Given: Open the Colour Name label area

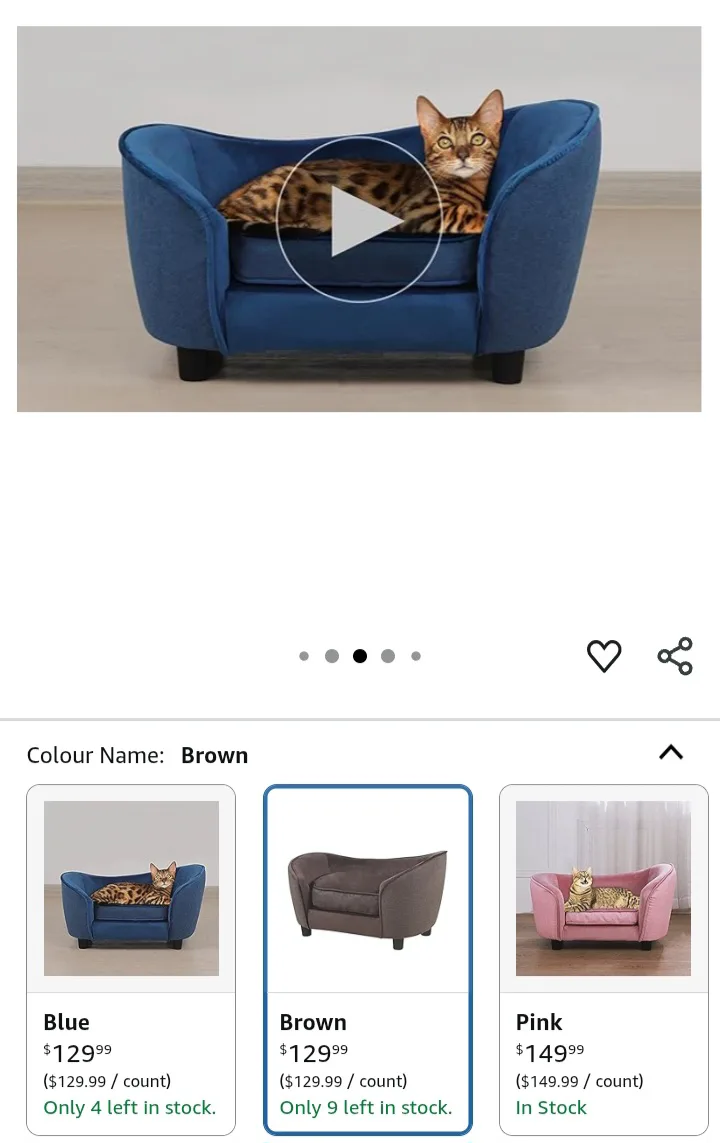Looking at the screenshot, I should coord(95,755).
